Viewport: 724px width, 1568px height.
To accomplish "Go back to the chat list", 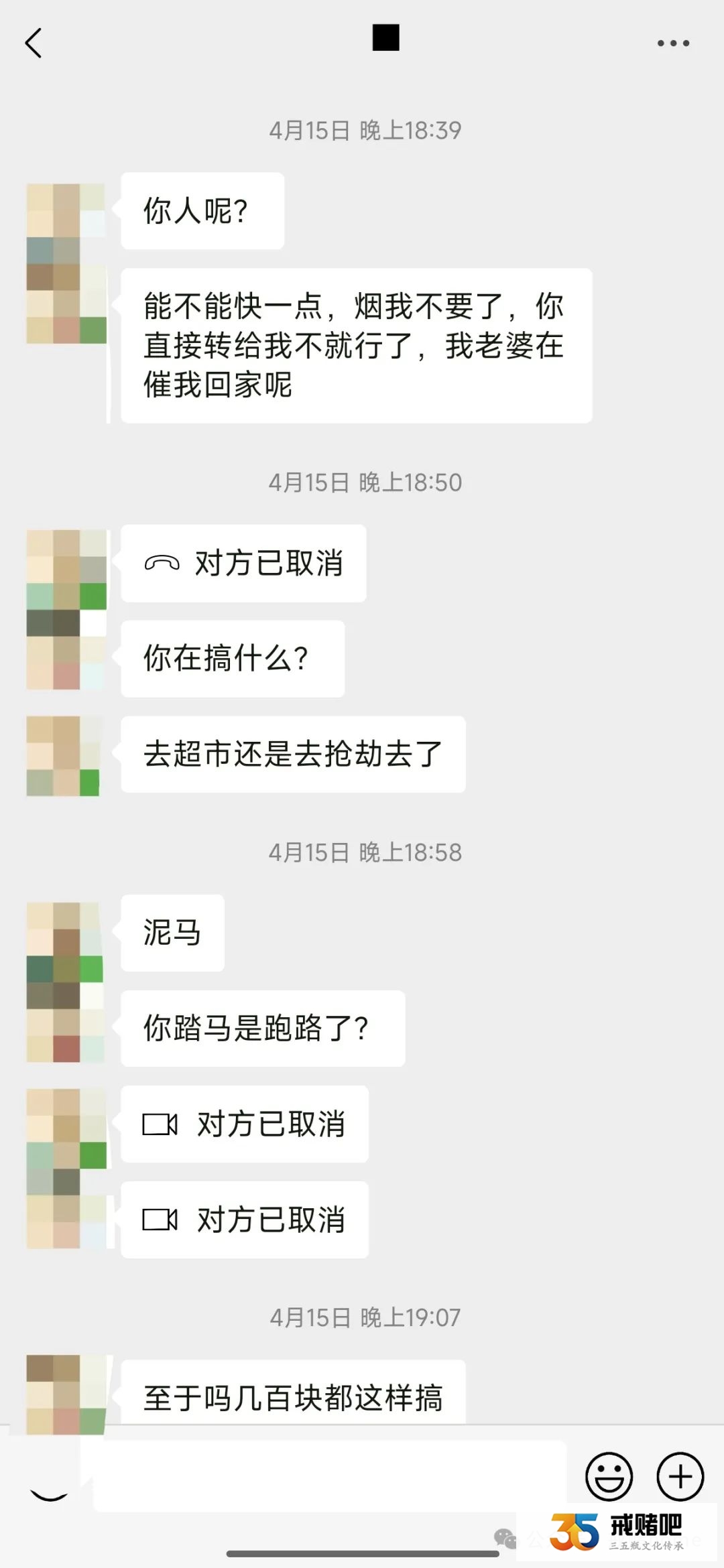I will 34,44.
